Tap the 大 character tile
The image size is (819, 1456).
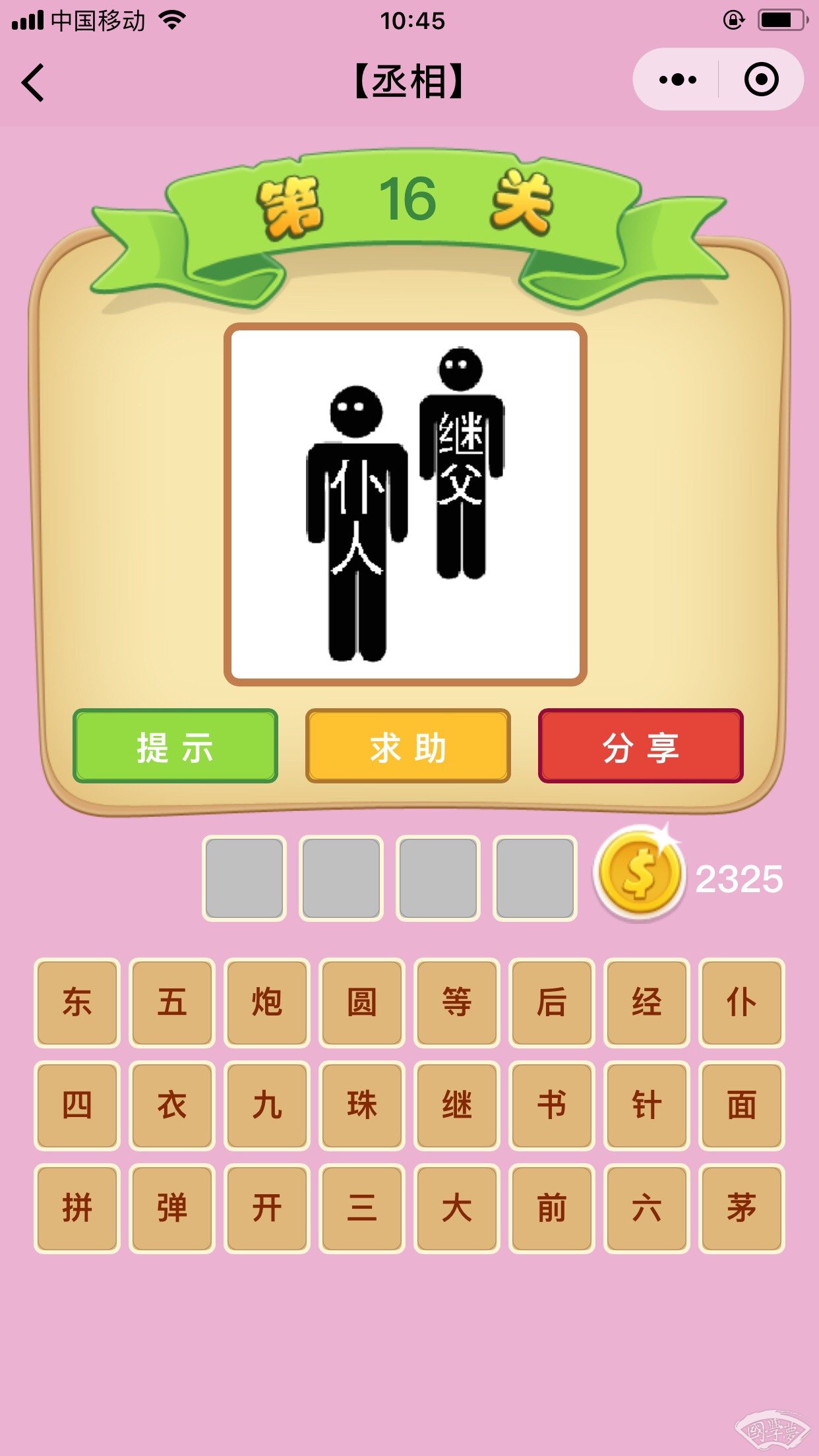pos(456,1208)
